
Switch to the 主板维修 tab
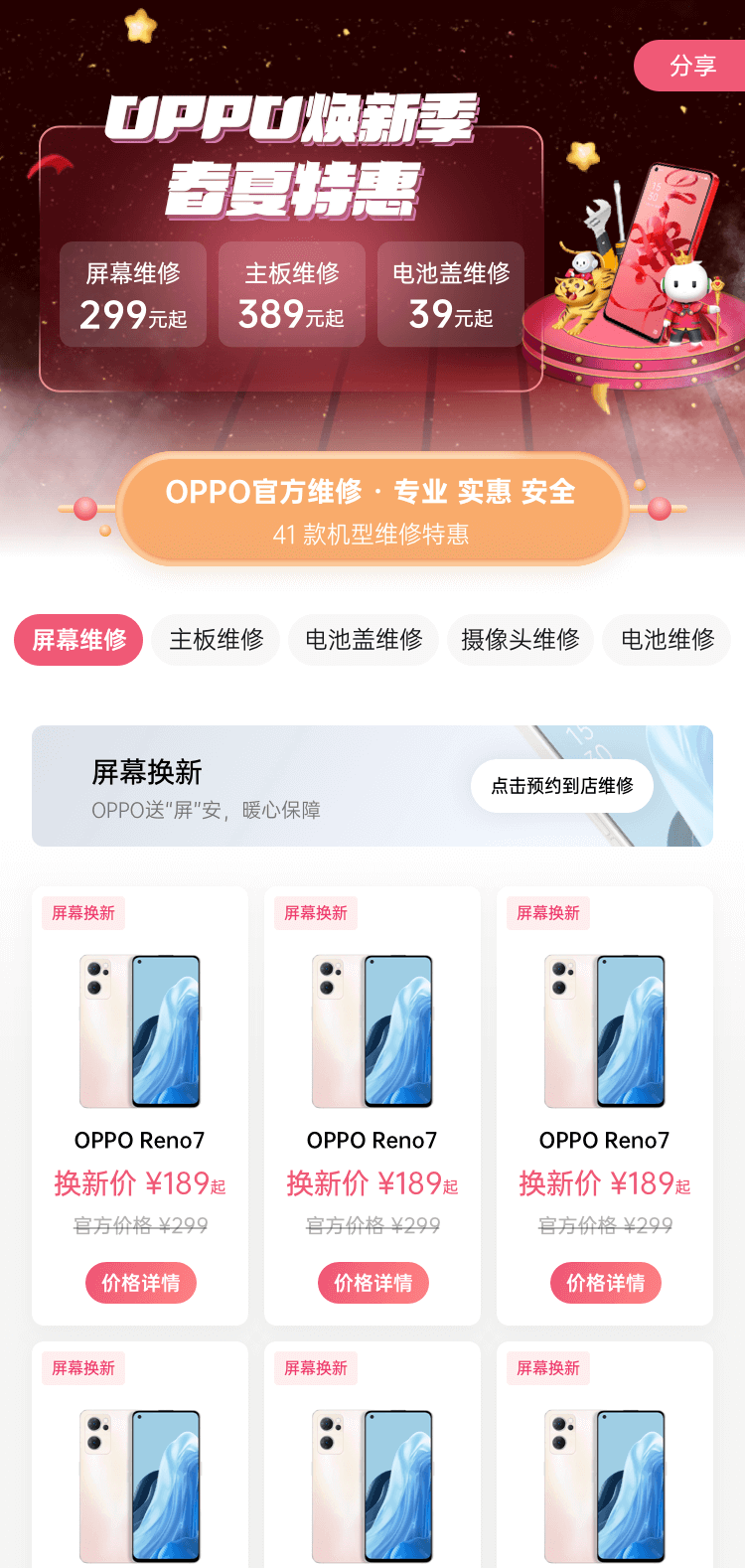pos(217,640)
